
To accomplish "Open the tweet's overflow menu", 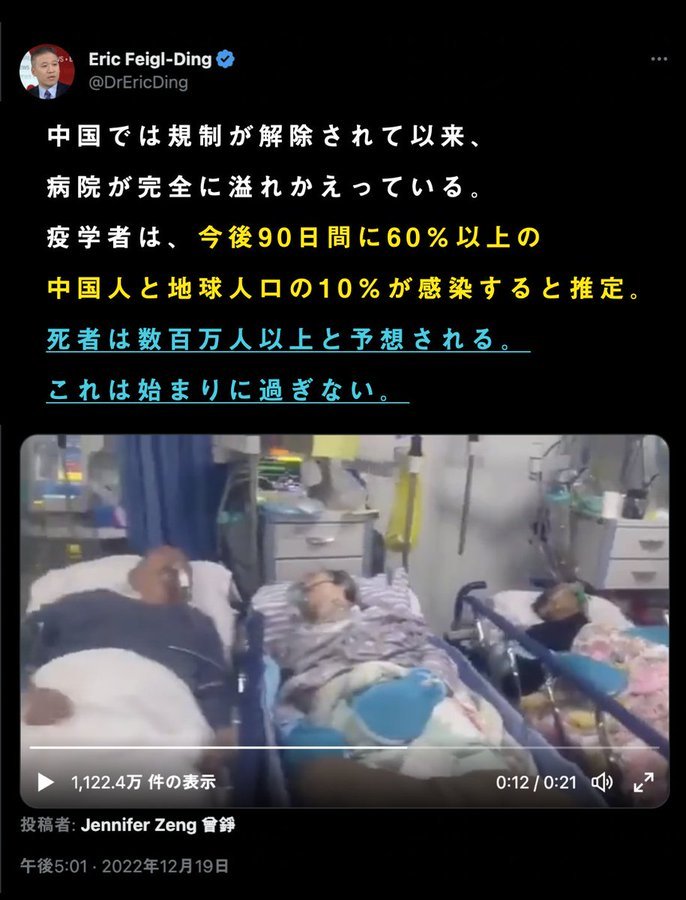I will tap(658, 60).
